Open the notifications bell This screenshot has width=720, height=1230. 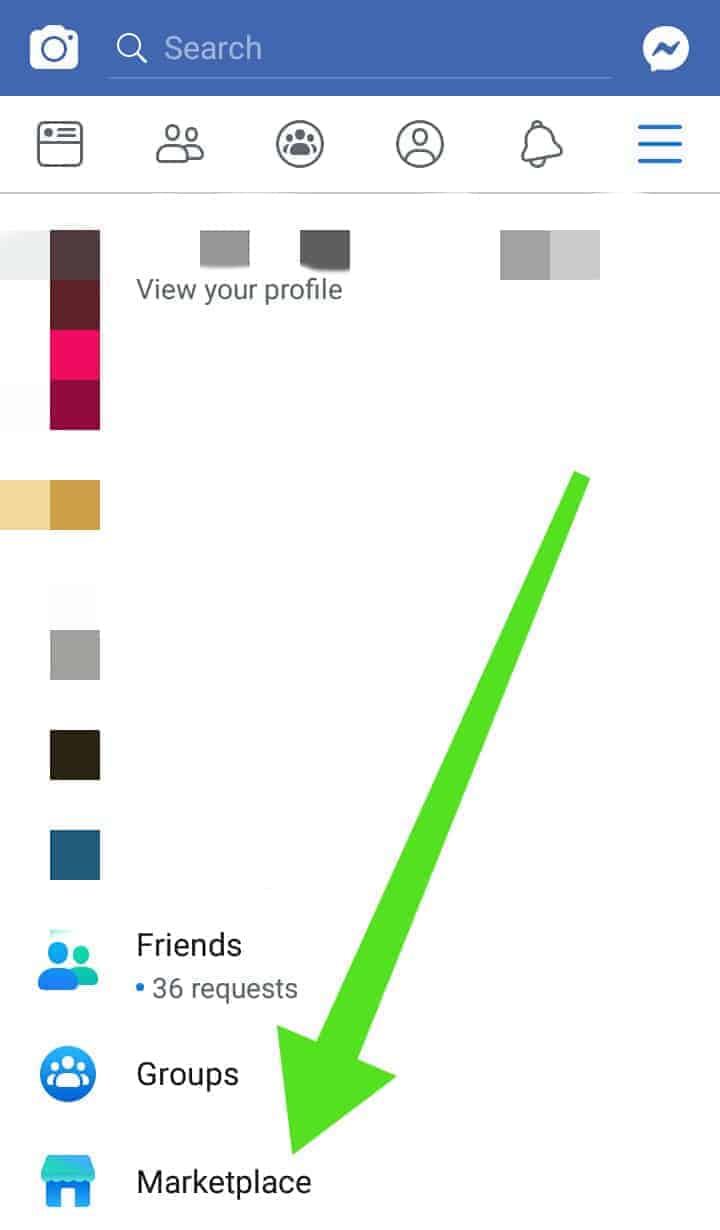tap(541, 144)
